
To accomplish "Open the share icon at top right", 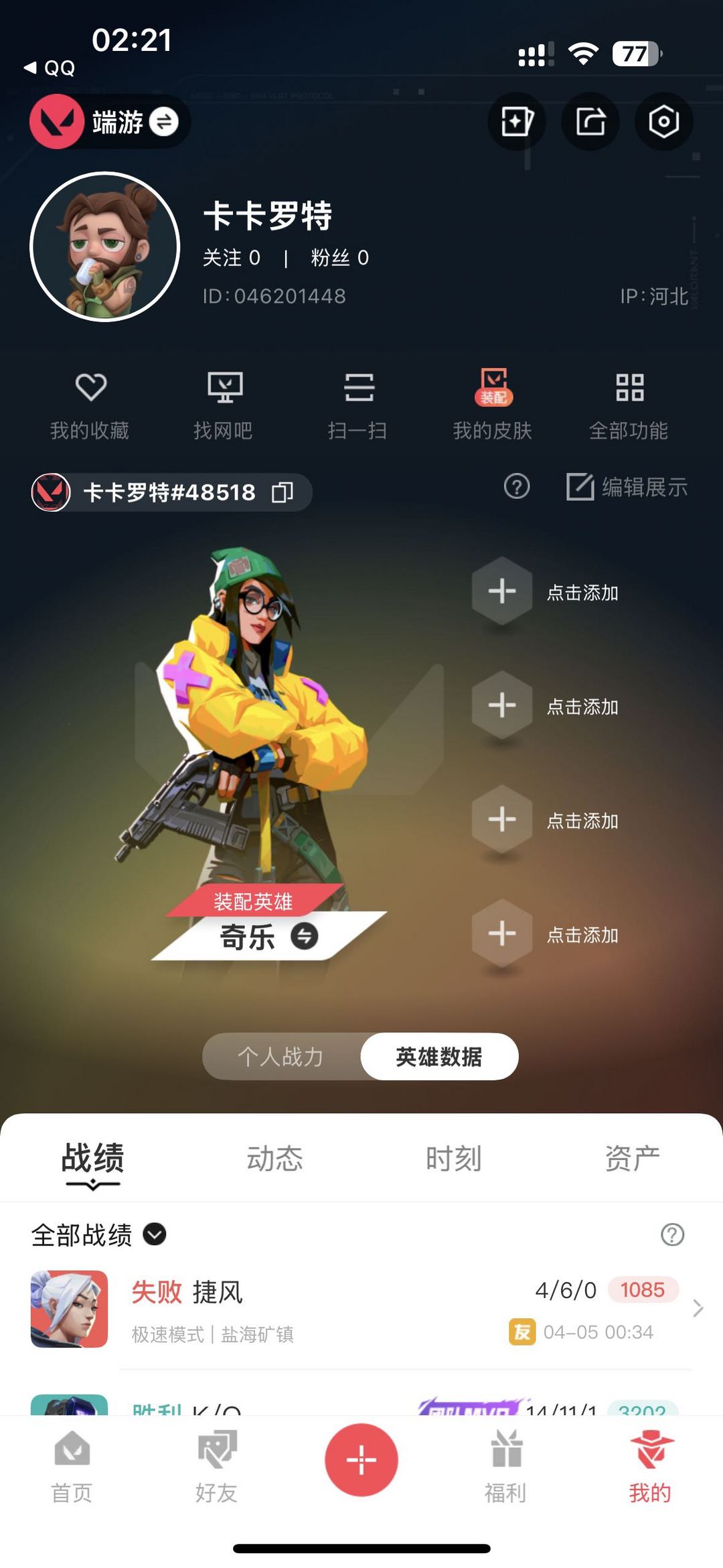I will point(590,121).
